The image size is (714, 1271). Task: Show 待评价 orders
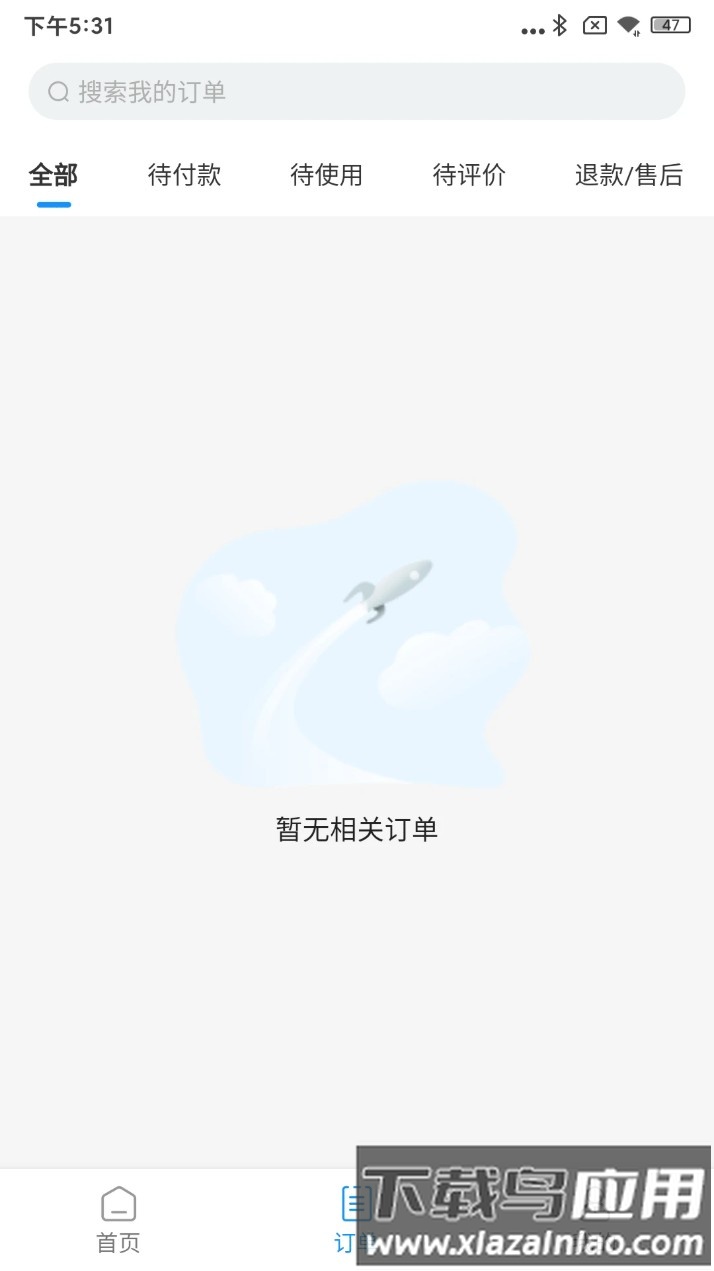[469, 176]
